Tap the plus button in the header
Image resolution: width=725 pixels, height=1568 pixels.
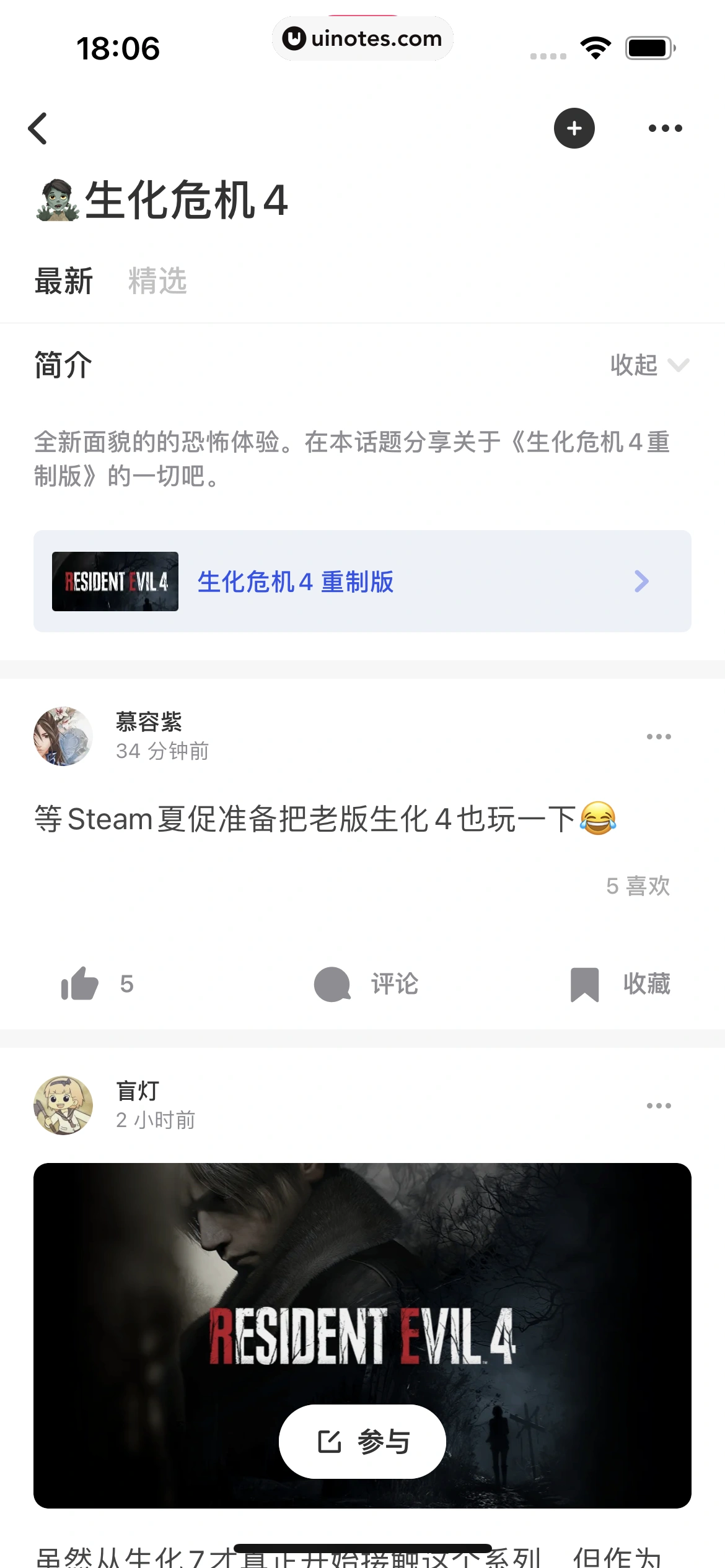coord(574,129)
